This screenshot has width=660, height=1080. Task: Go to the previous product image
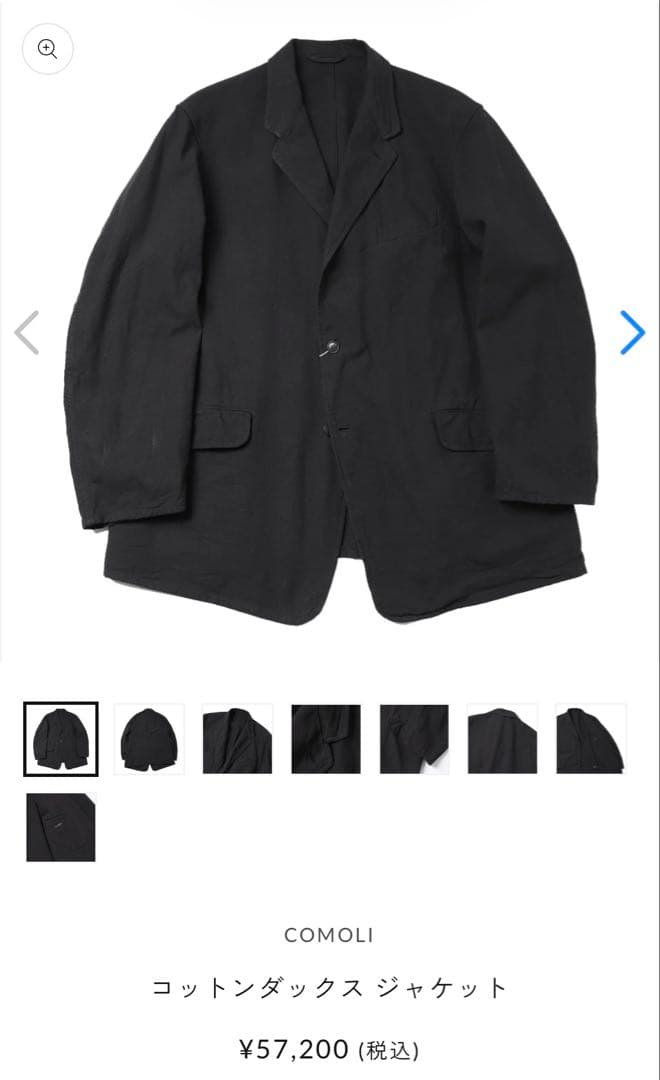27,333
